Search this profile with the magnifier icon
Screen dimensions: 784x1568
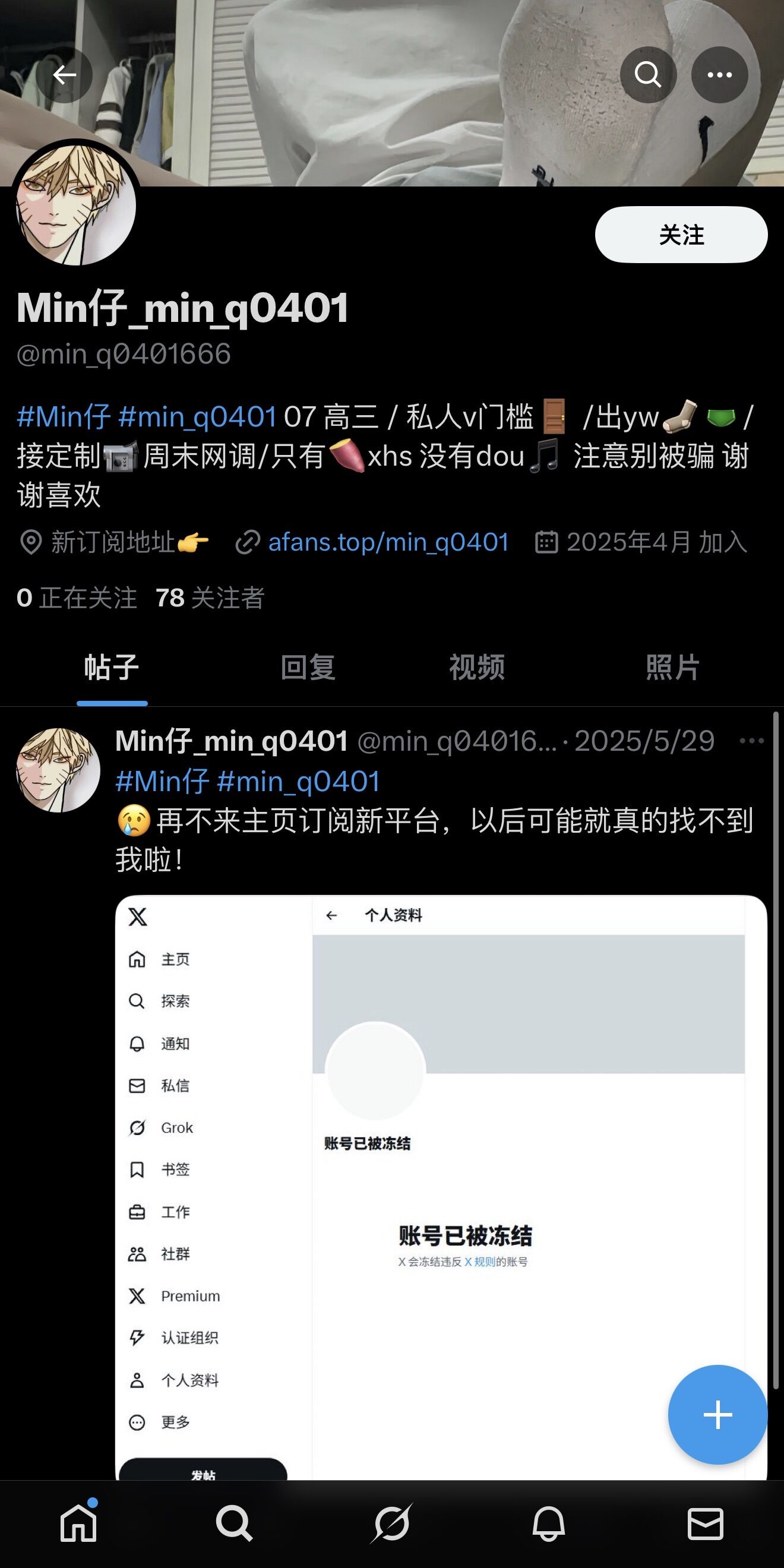pos(647,75)
